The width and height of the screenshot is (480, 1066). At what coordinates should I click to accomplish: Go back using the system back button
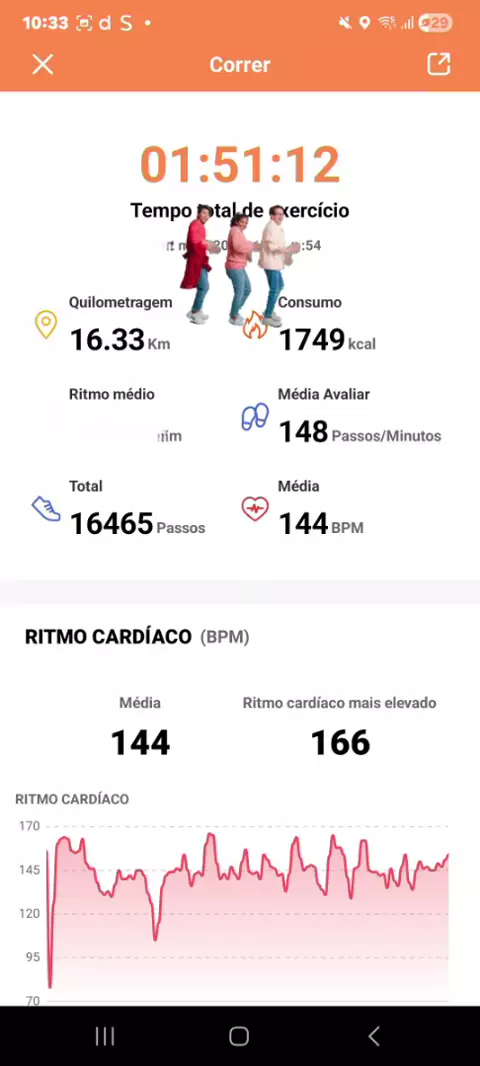click(x=374, y=1035)
